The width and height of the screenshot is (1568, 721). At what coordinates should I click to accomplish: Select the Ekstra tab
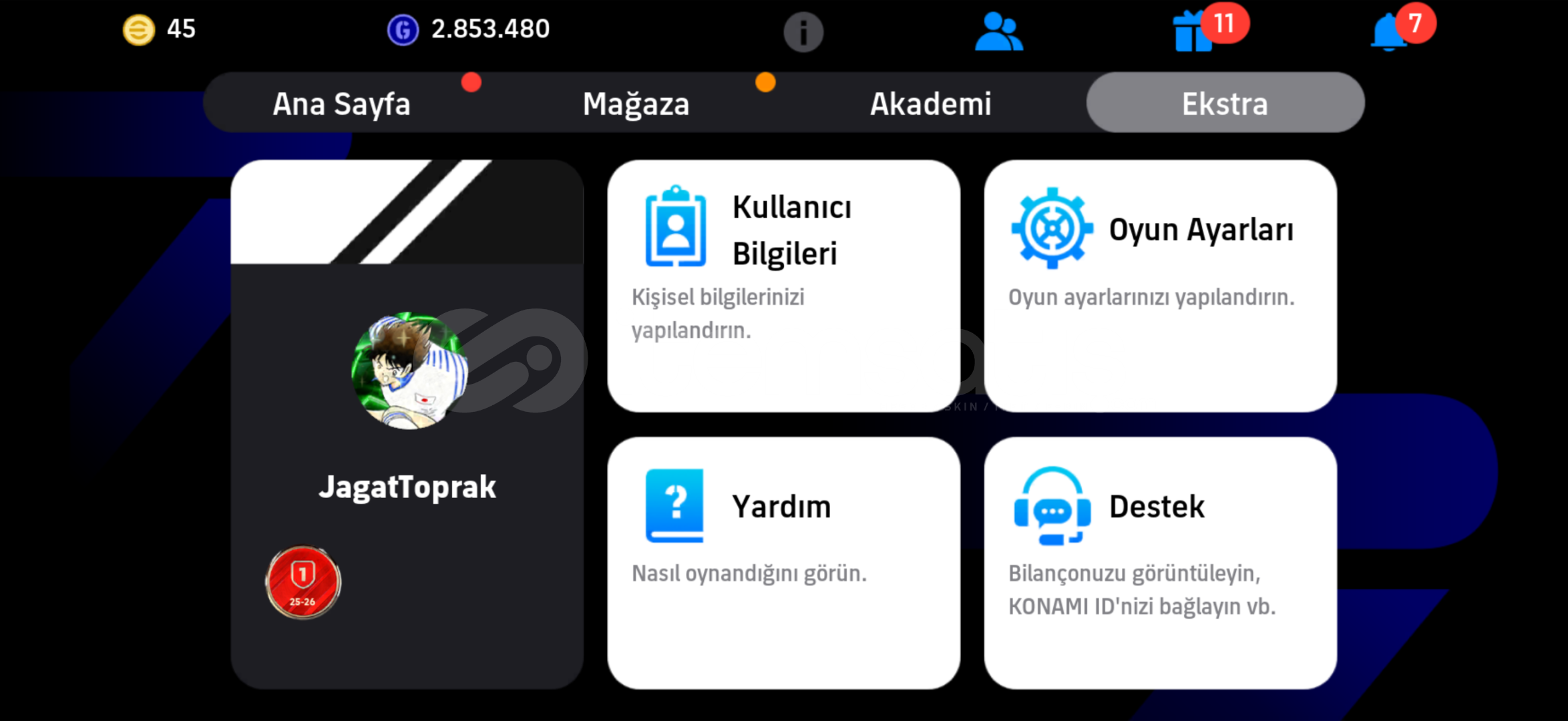(x=1225, y=103)
